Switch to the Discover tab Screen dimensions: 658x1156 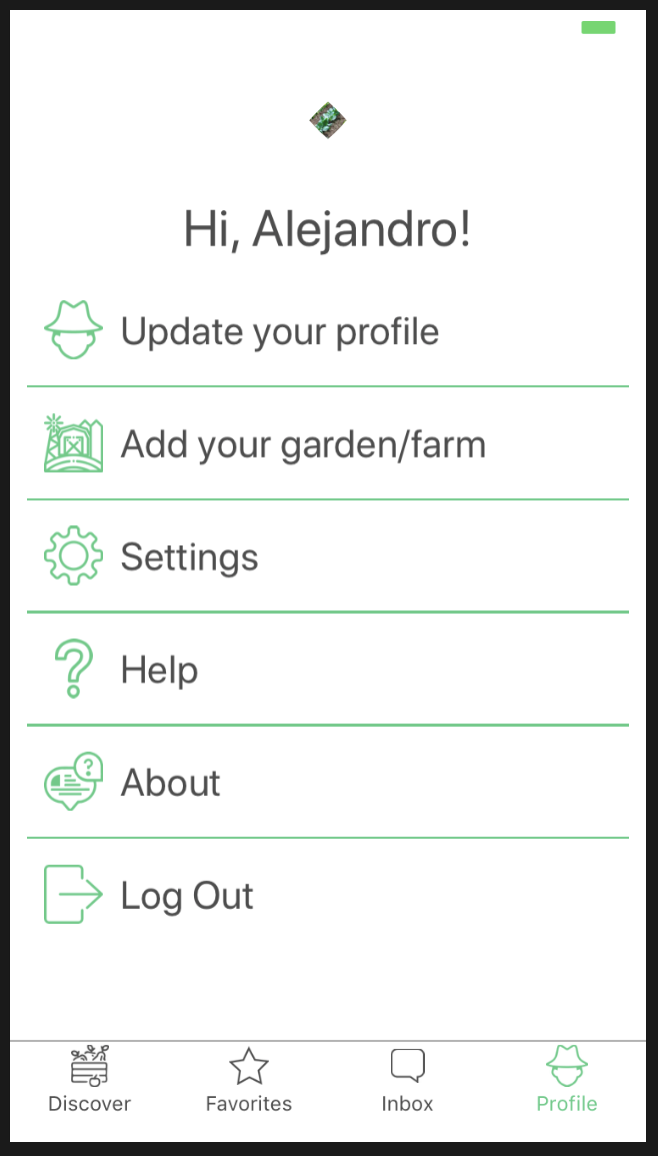pos(90,1080)
